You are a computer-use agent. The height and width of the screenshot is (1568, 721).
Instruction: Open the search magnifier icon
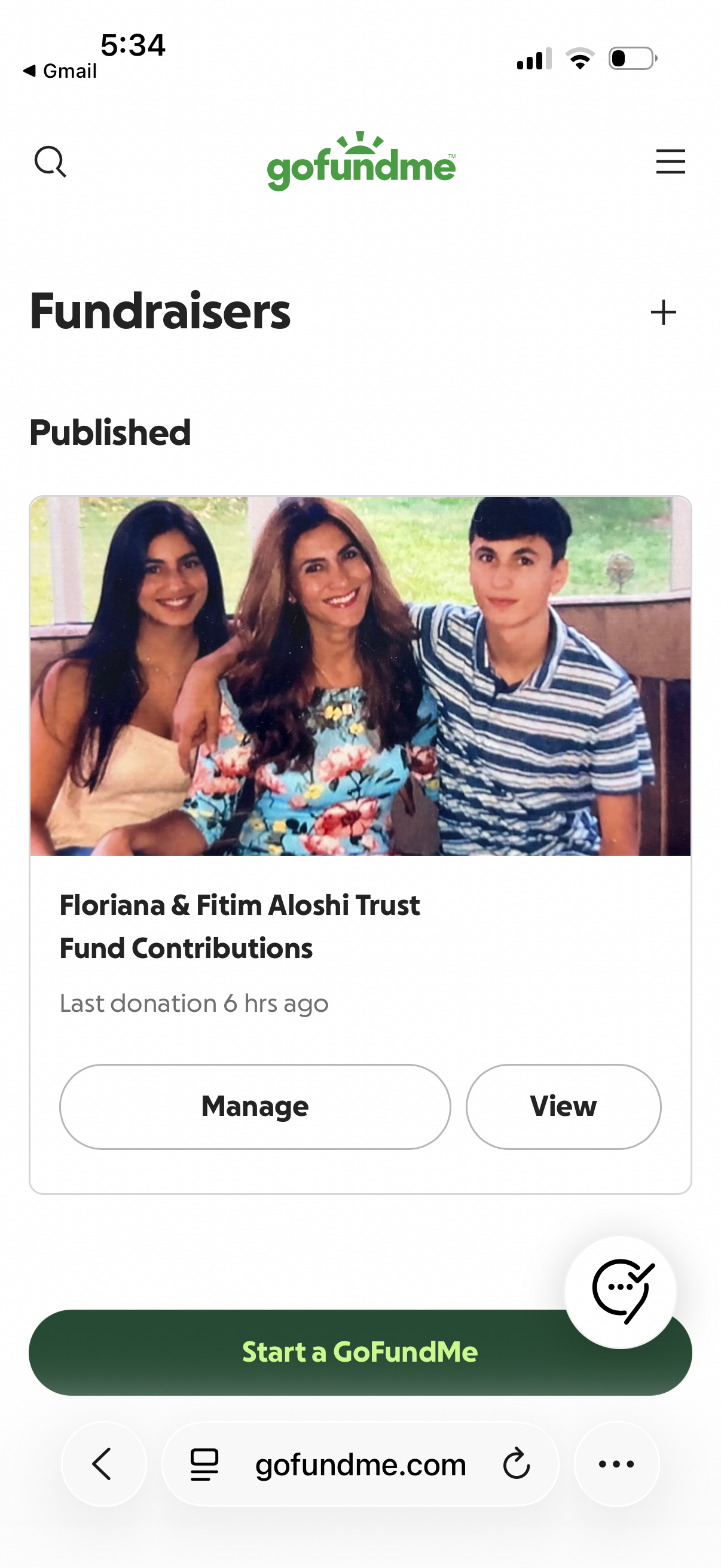pos(50,162)
